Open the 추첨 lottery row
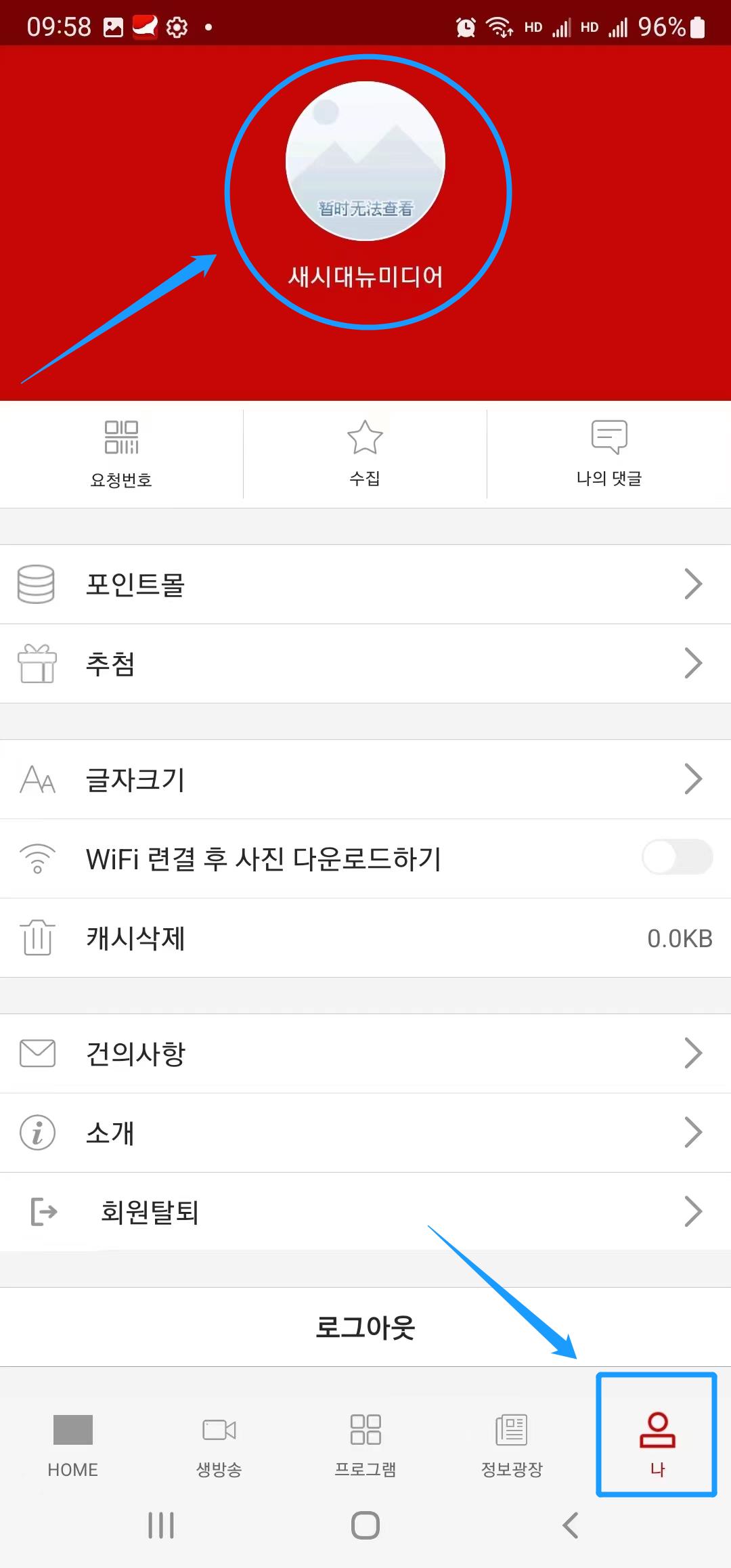Screen dimensions: 731x1568 (x=365, y=663)
